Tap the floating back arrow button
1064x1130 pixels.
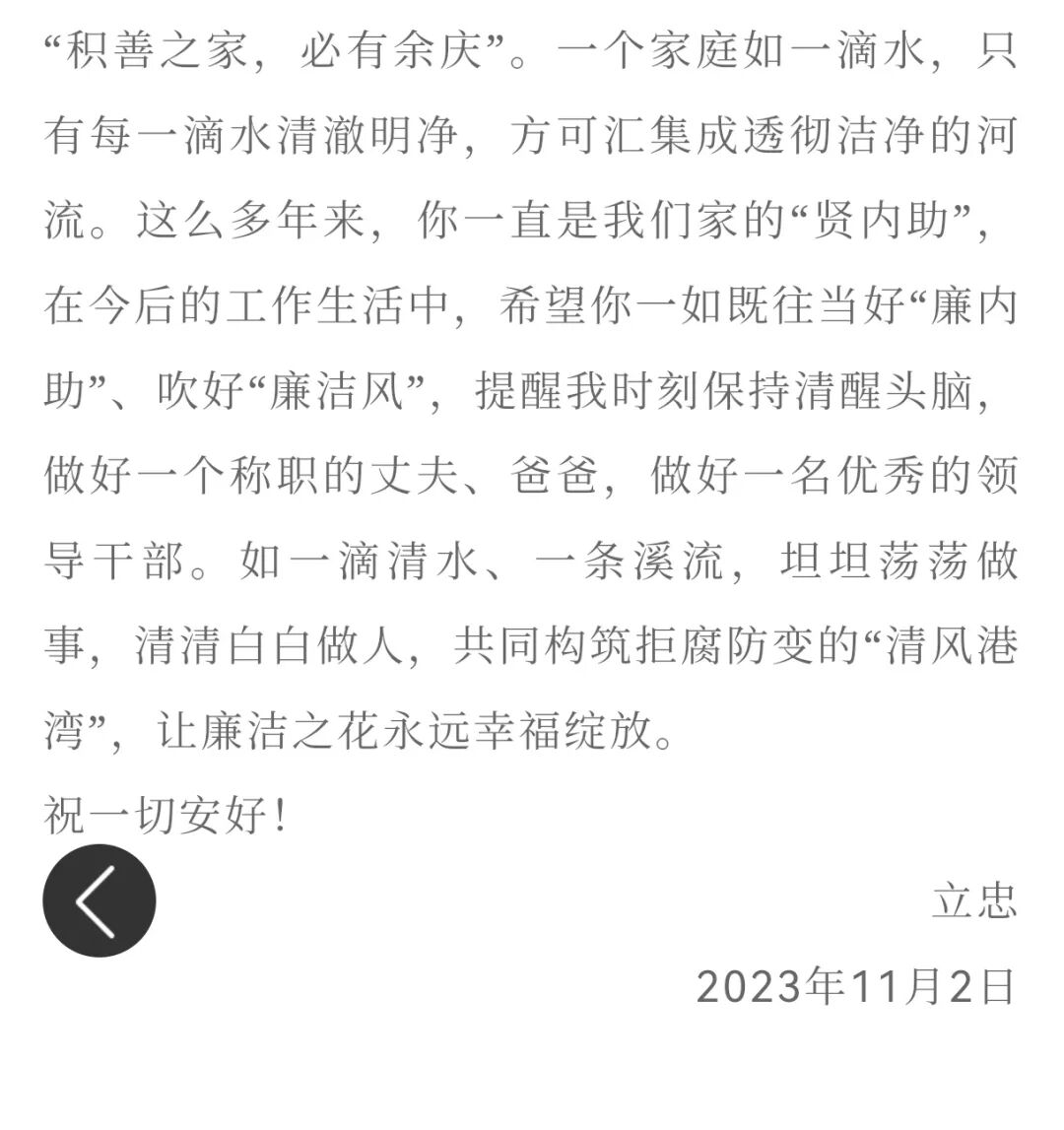99,900
